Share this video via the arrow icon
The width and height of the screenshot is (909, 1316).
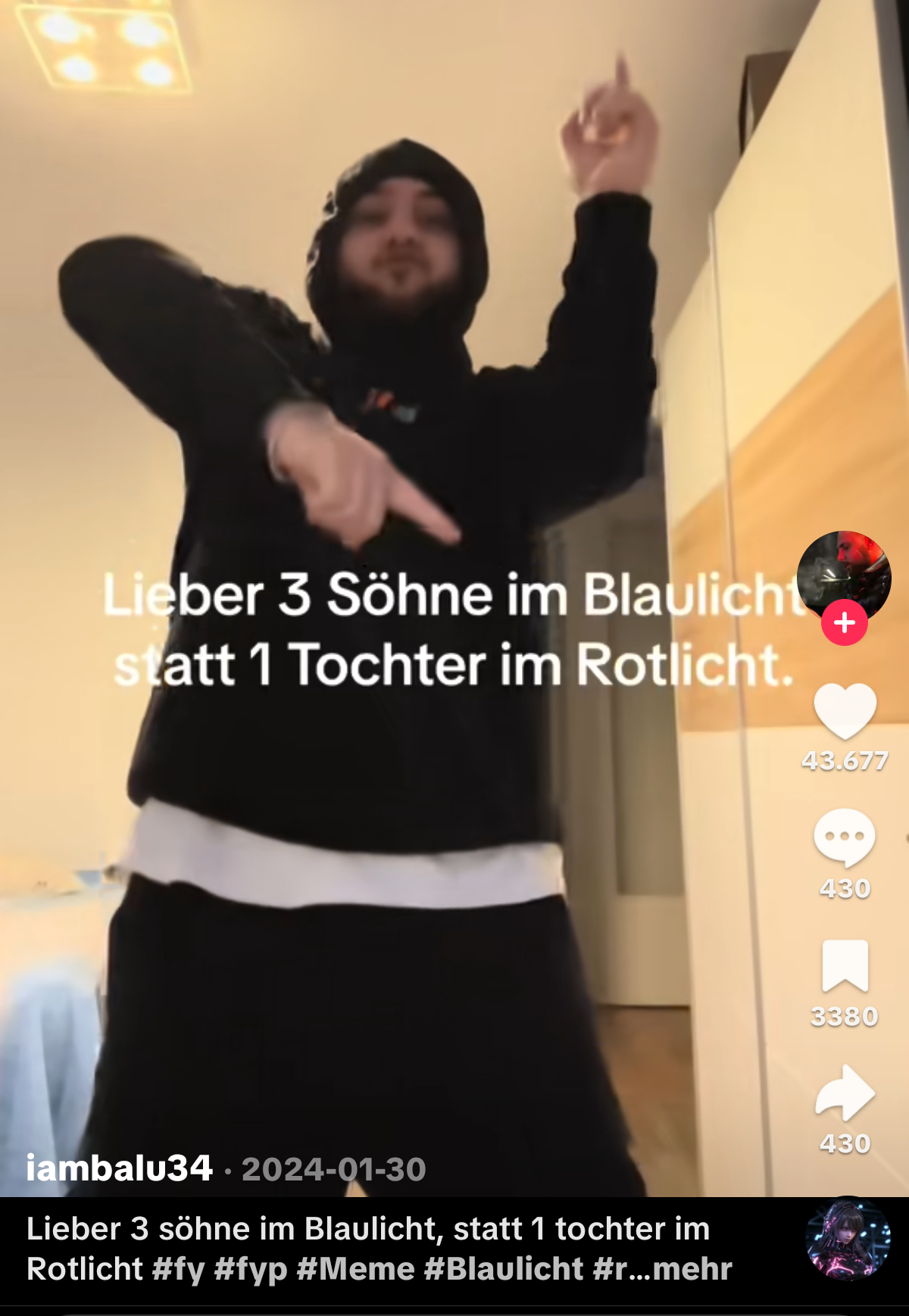[845, 1093]
